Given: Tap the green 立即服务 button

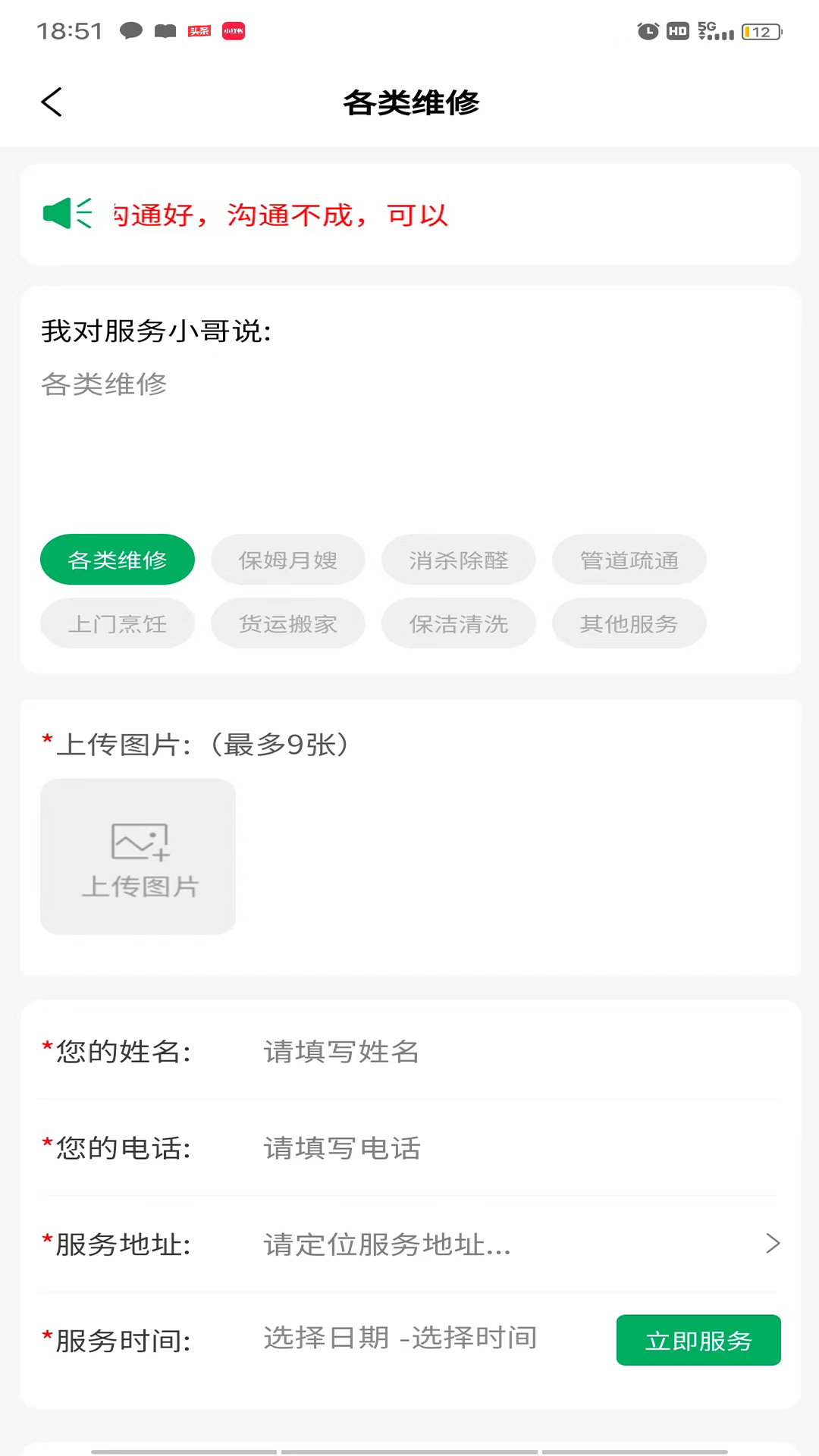Looking at the screenshot, I should tap(698, 1340).
